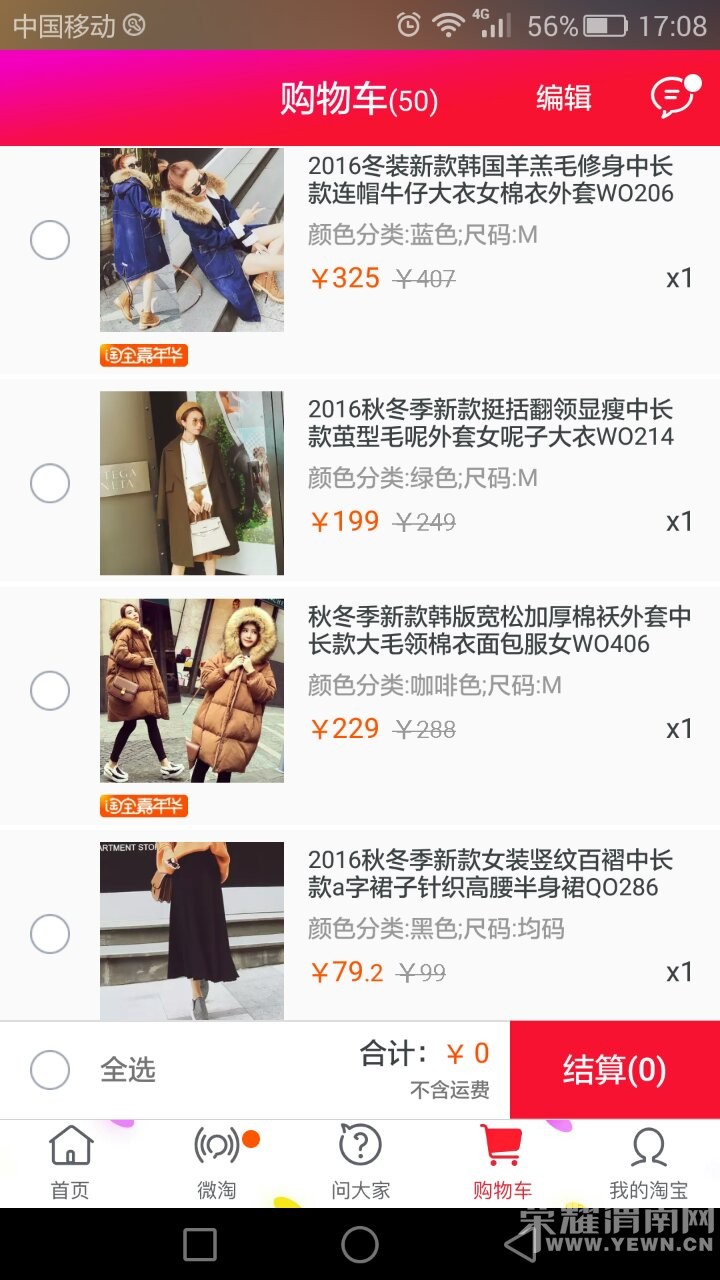Select the coffee WO406 padded jacket
720x1280 pixels.
coord(50,690)
